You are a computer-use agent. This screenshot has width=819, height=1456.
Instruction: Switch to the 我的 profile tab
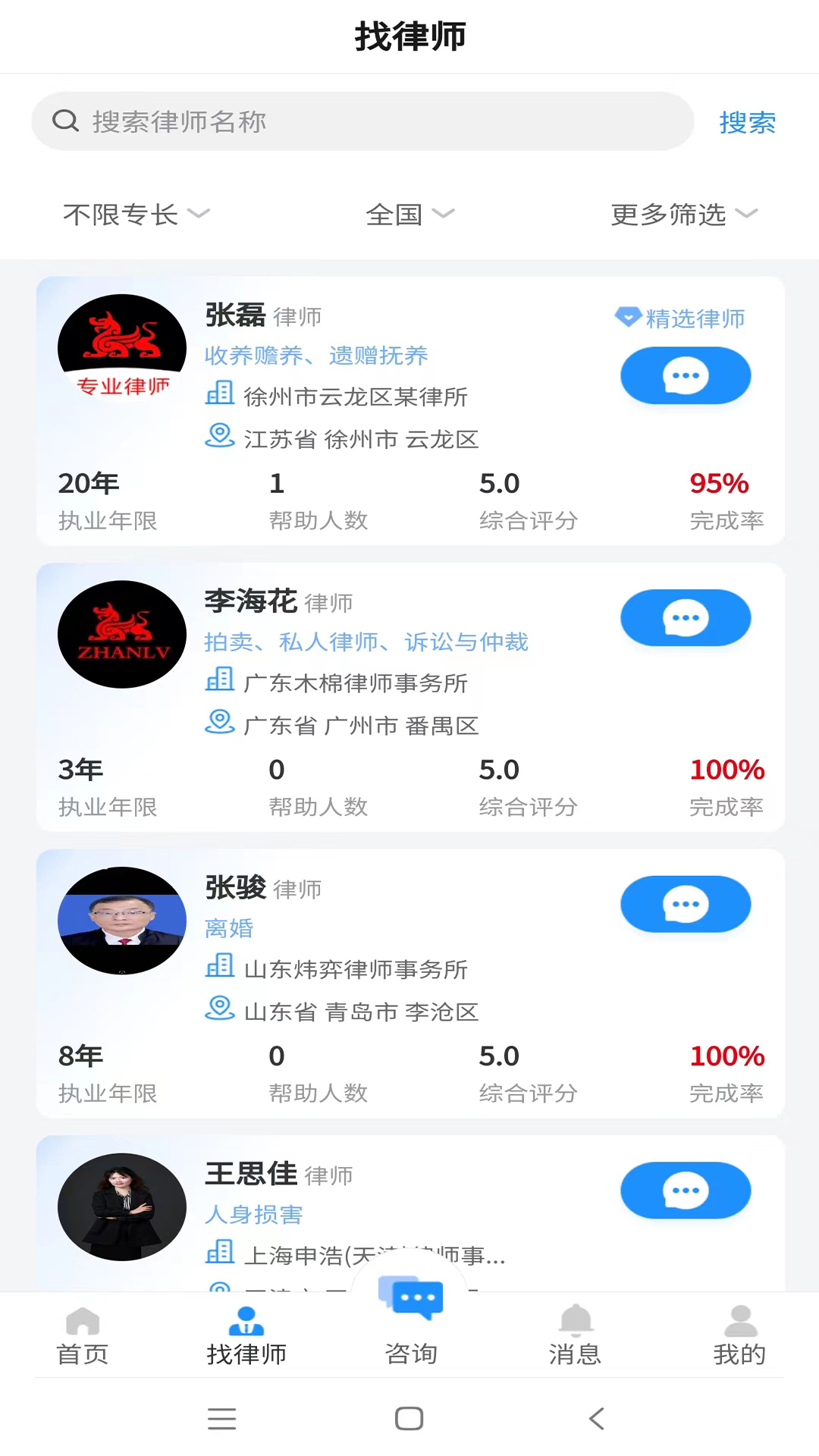(739, 1336)
